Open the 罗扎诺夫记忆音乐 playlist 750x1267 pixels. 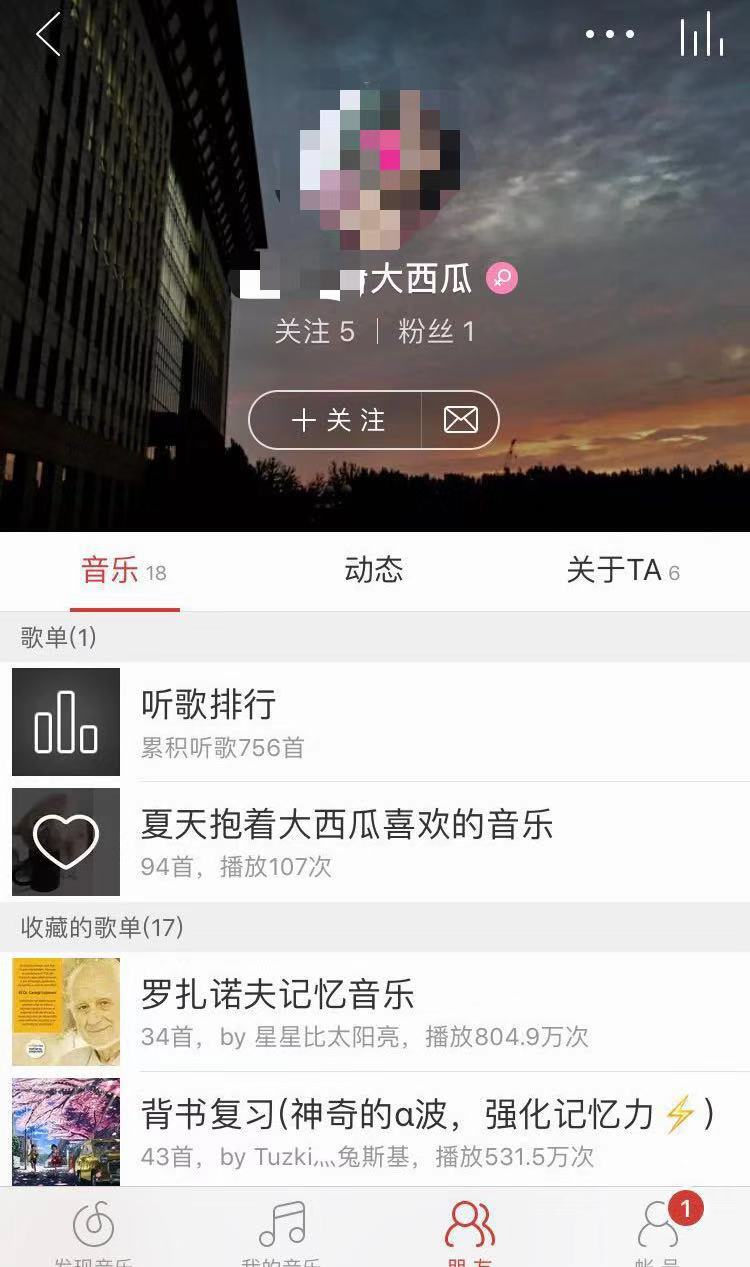coord(375,1012)
